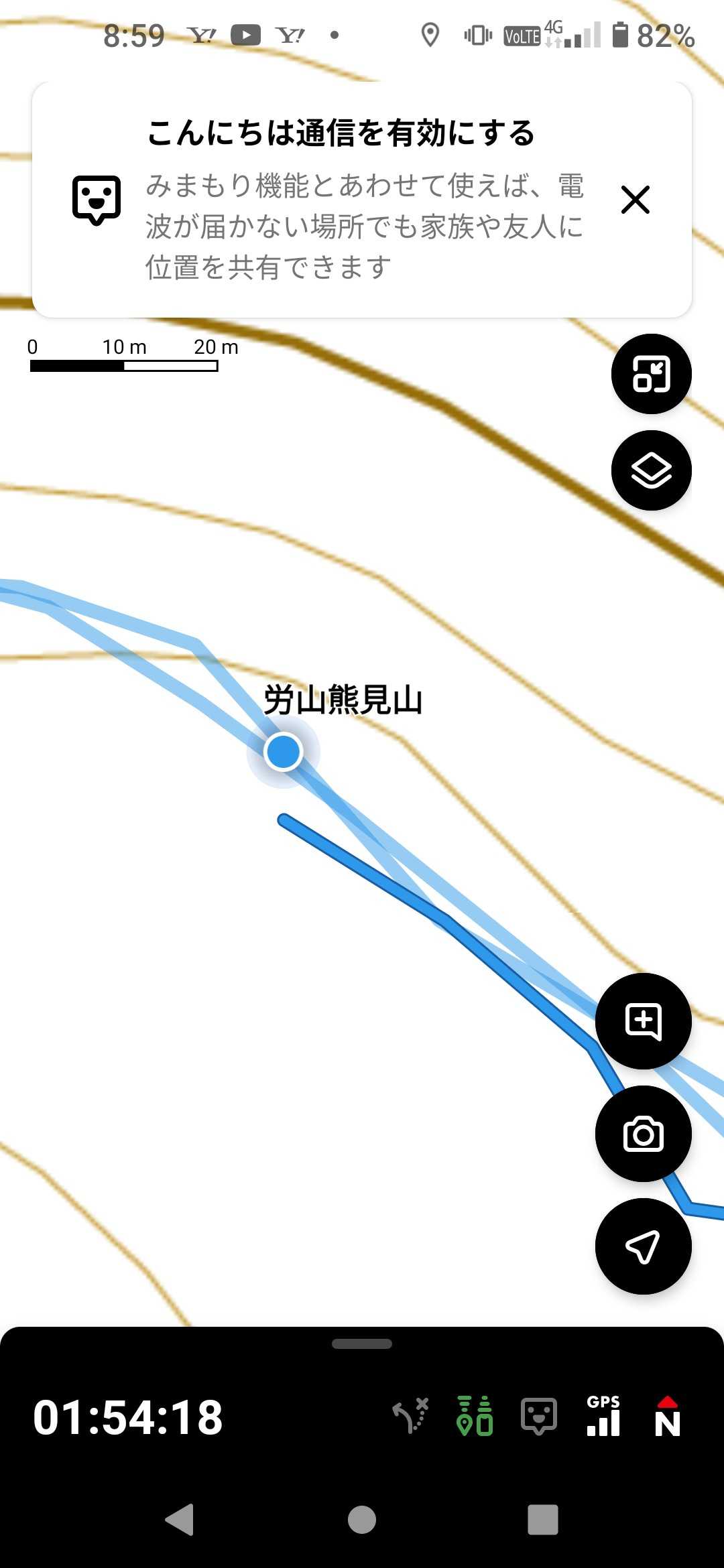
Task: Add a field memo note
Action: (643, 1021)
